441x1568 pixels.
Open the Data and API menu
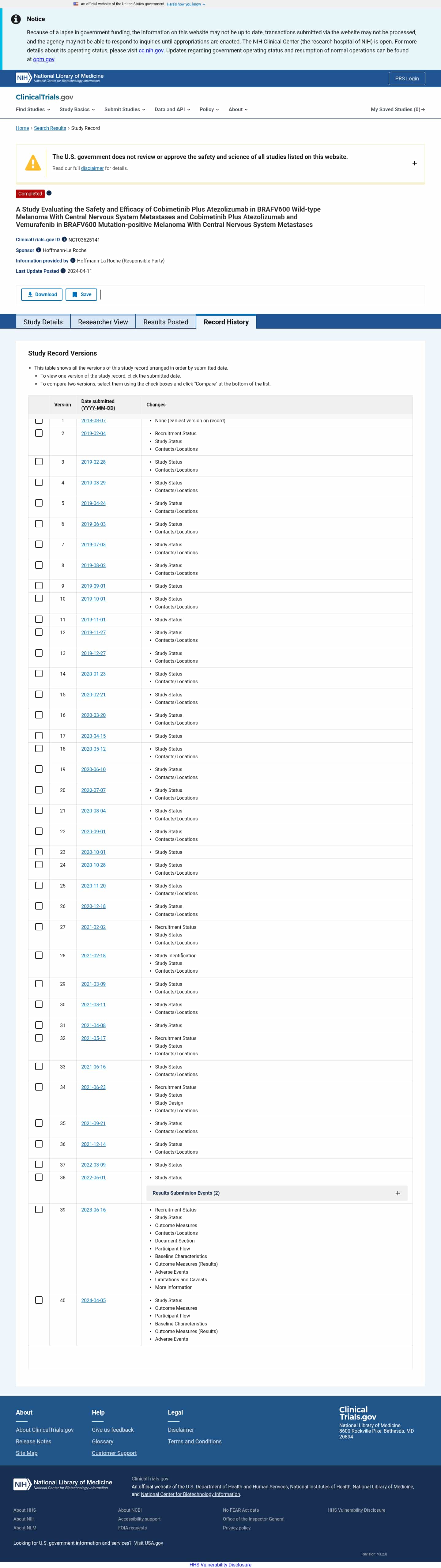(x=172, y=110)
